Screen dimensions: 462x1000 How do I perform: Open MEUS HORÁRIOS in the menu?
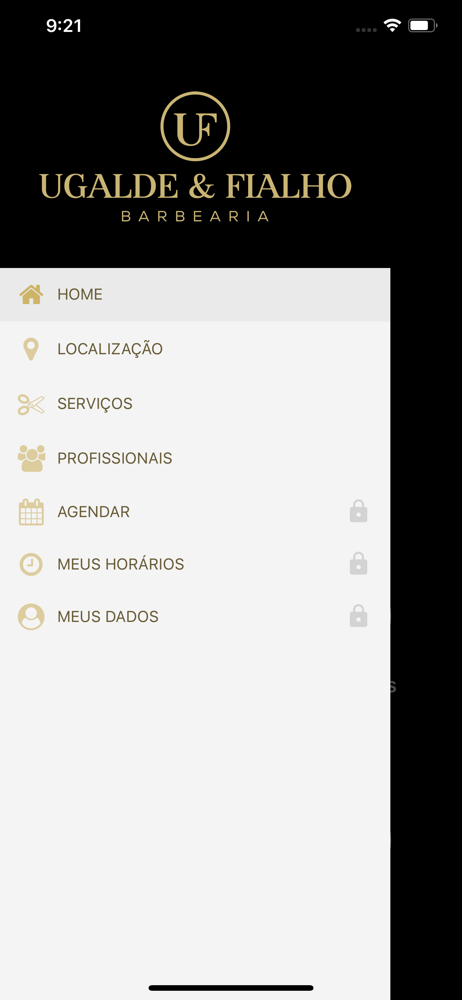[x=195, y=564]
